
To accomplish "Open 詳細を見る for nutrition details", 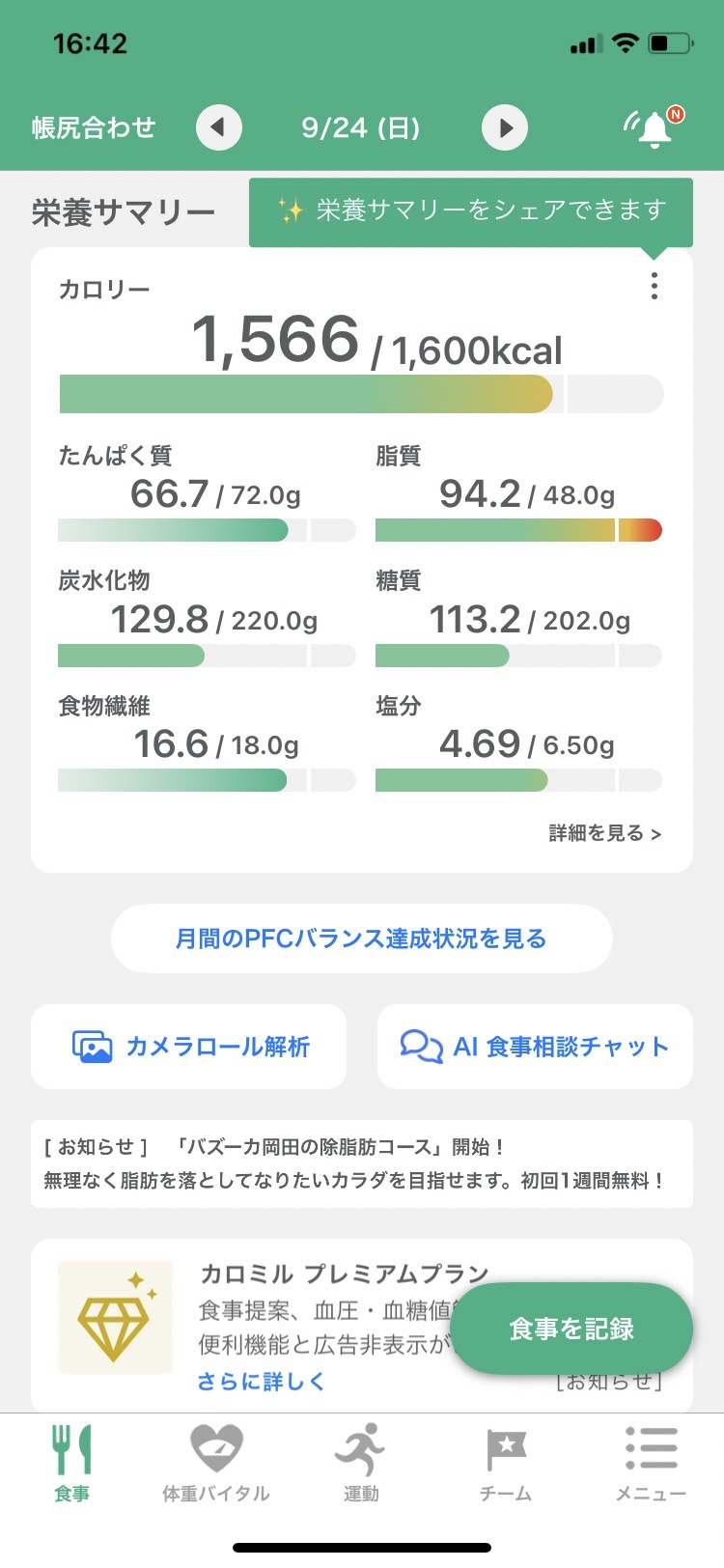I will pyautogui.click(x=605, y=833).
